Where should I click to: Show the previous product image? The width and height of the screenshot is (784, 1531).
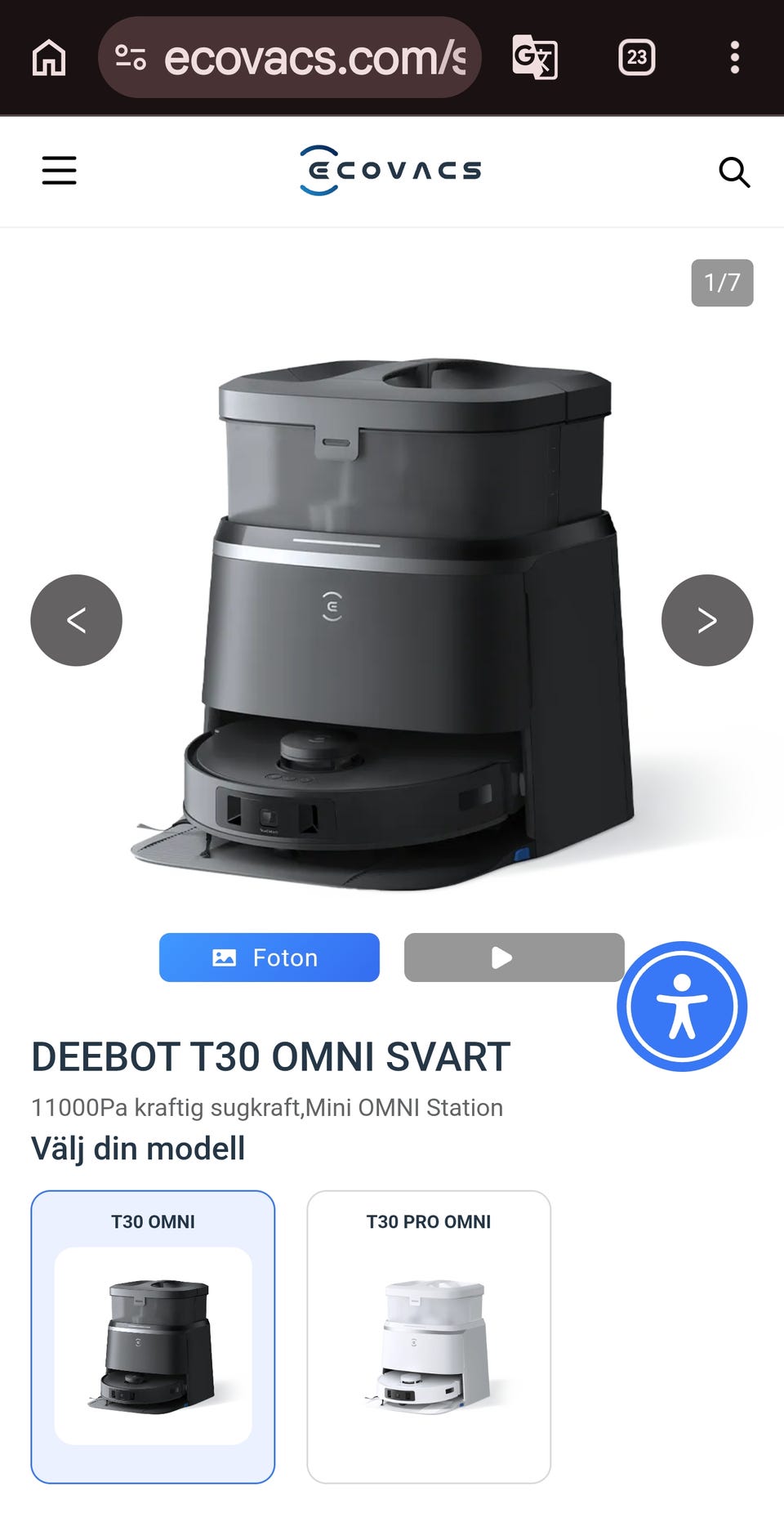pos(76,620)
